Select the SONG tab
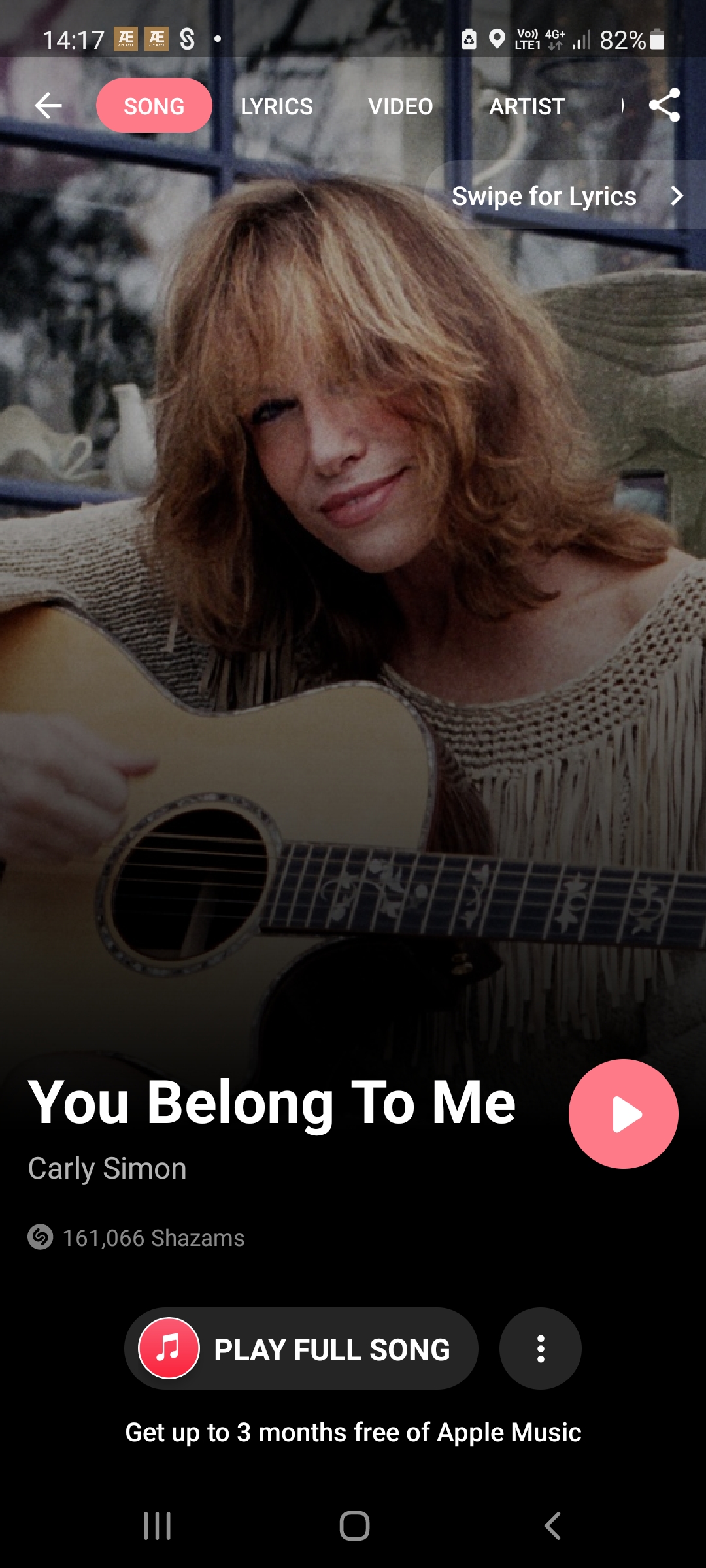Screen dimensions: 706x1568 click(x=154, y=106)
